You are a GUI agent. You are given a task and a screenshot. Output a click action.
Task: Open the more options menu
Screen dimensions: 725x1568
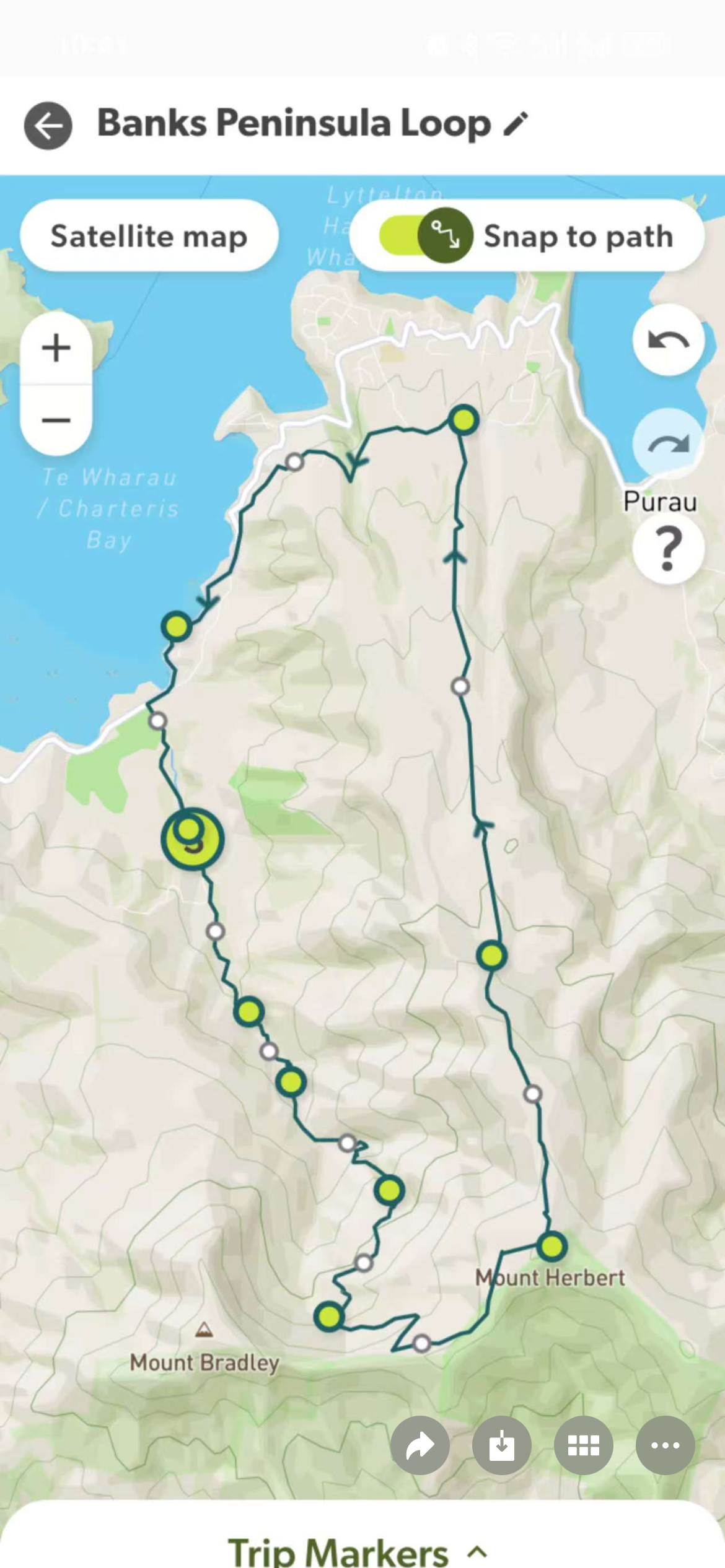(665, 1445)
